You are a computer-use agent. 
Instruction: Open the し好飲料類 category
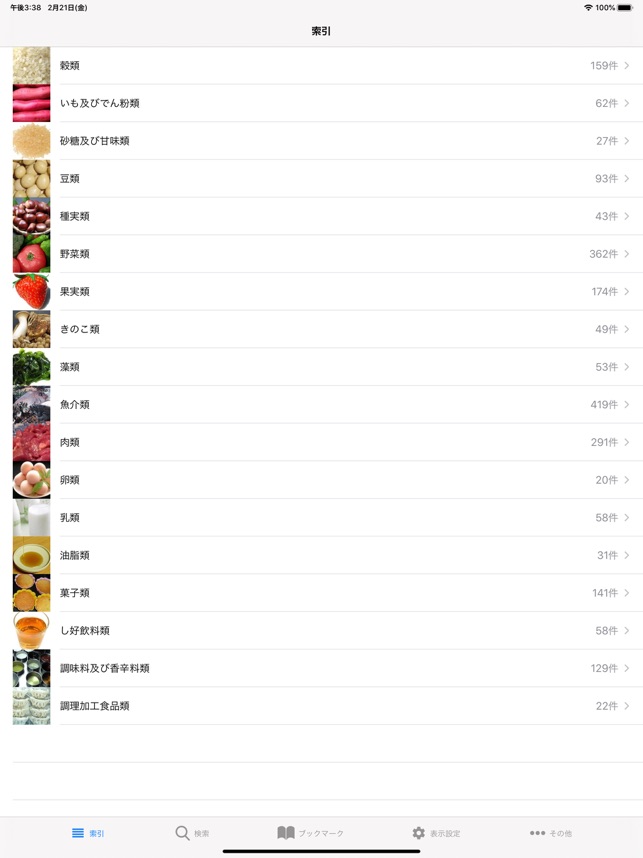(x=320, y=631)
